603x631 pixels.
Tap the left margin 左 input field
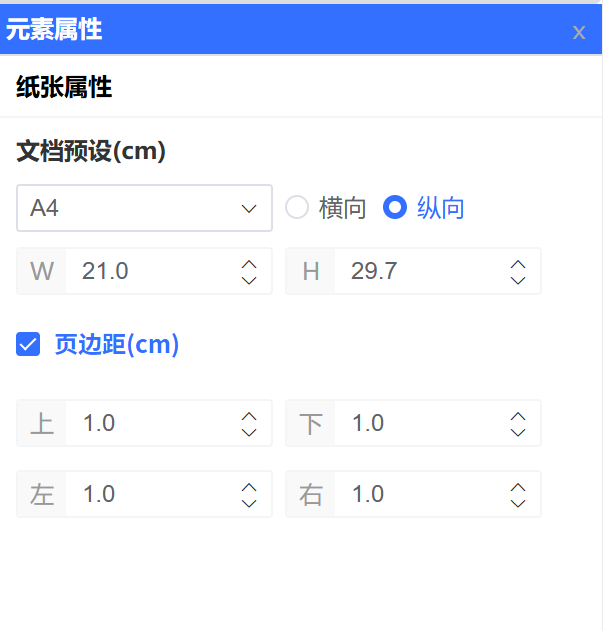point(150,494)
